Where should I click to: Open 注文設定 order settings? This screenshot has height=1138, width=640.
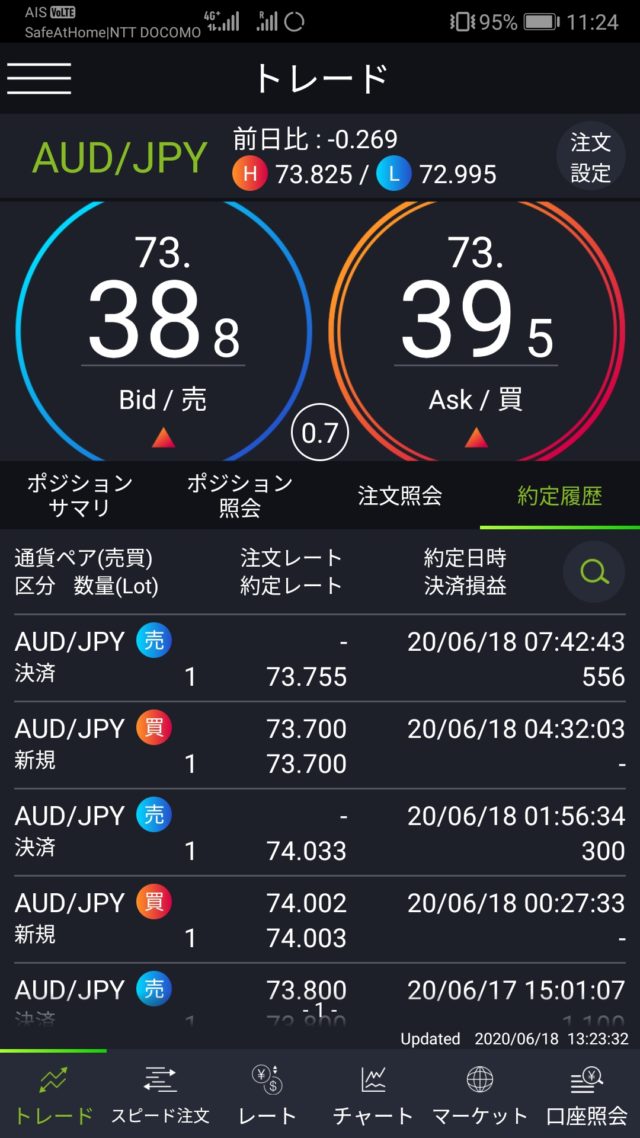click(x=590, y=158)
